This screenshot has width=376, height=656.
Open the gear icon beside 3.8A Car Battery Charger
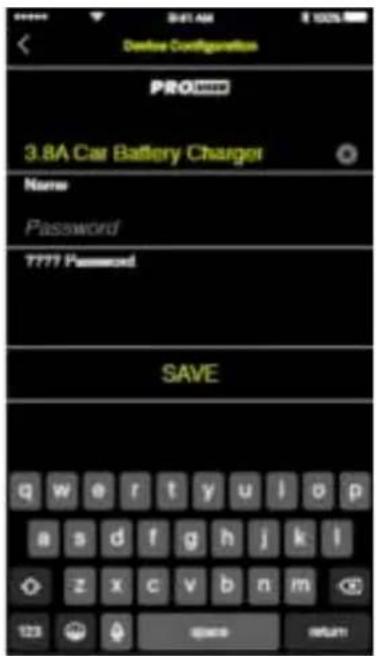(347, 154)
